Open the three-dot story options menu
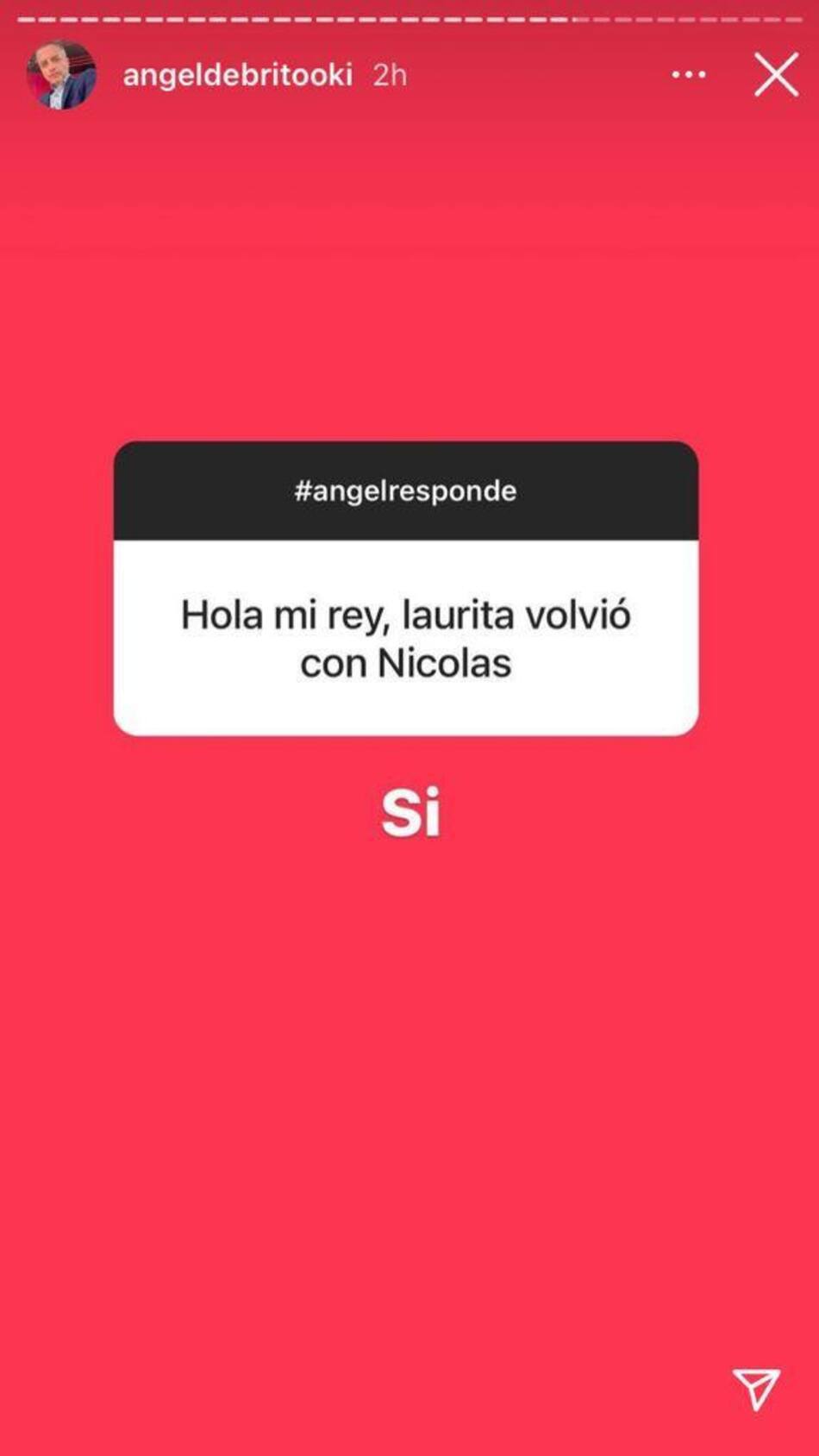The image size is (819, 1456). (x=688, y=75)
